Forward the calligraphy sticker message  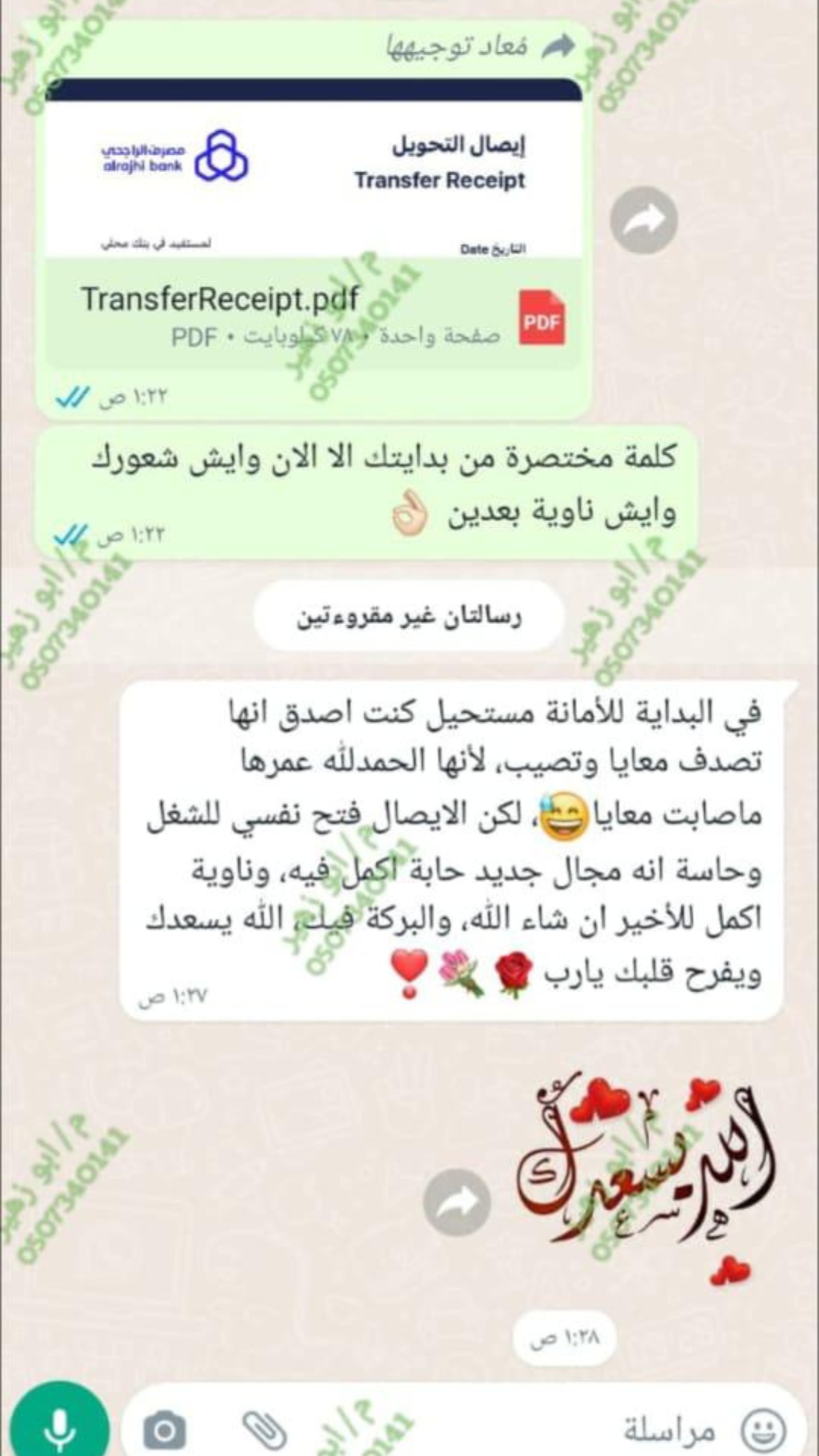click(x=457, y=1203)
